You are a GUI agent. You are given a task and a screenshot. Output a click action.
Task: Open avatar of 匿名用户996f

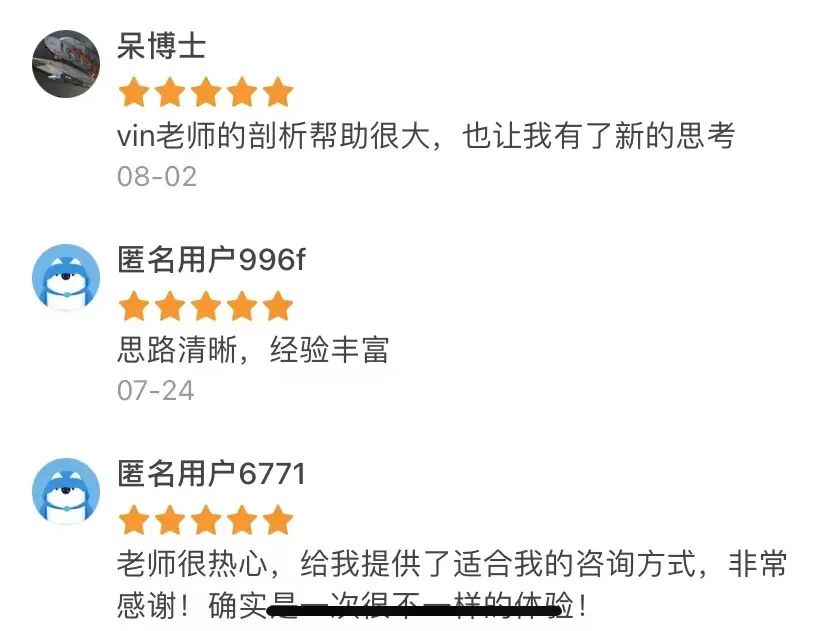[x=66, y=277]
